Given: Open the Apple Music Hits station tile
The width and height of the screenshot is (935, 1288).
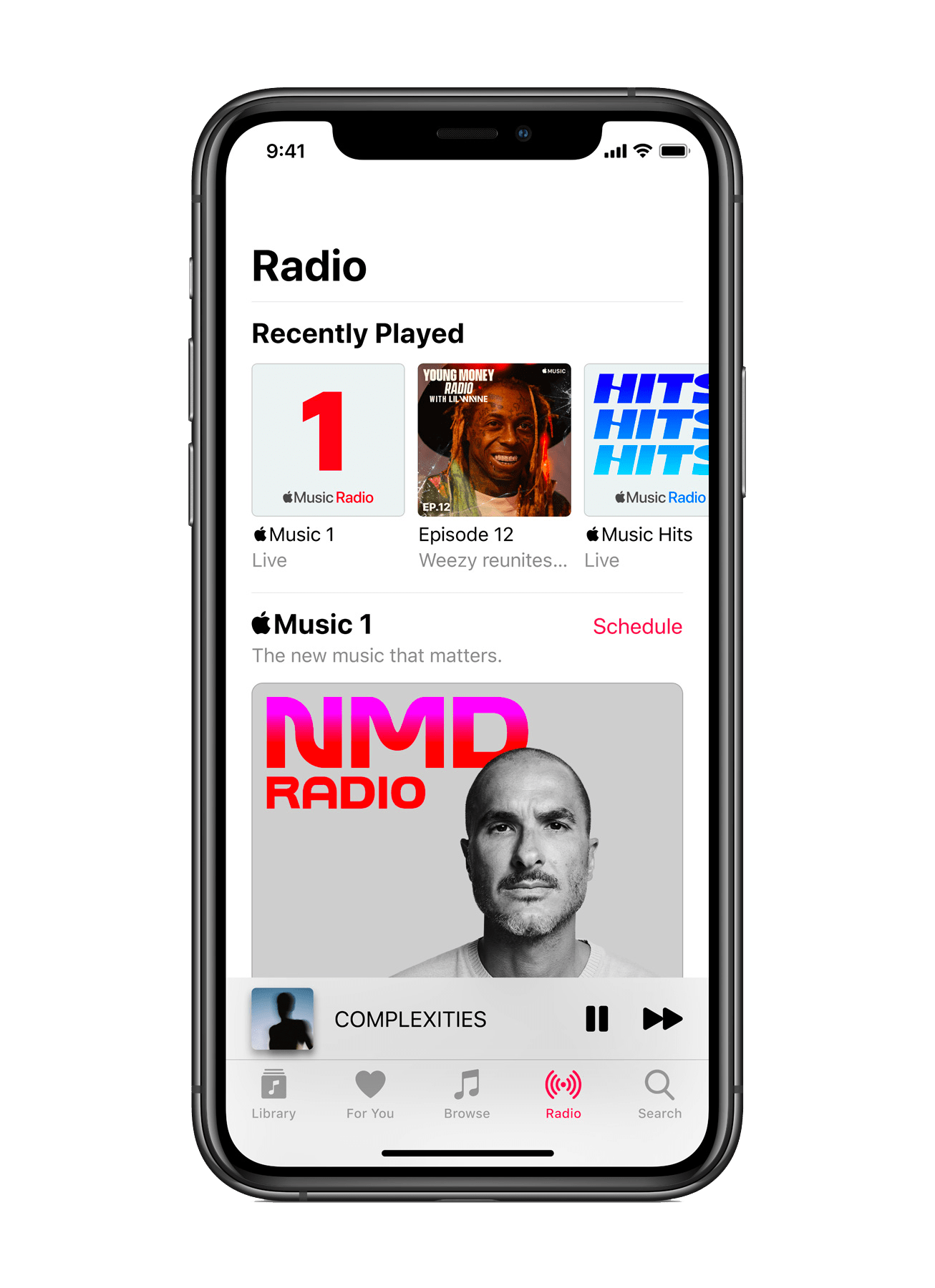Looking at the screenshot, I should click(x=646, y=440).
